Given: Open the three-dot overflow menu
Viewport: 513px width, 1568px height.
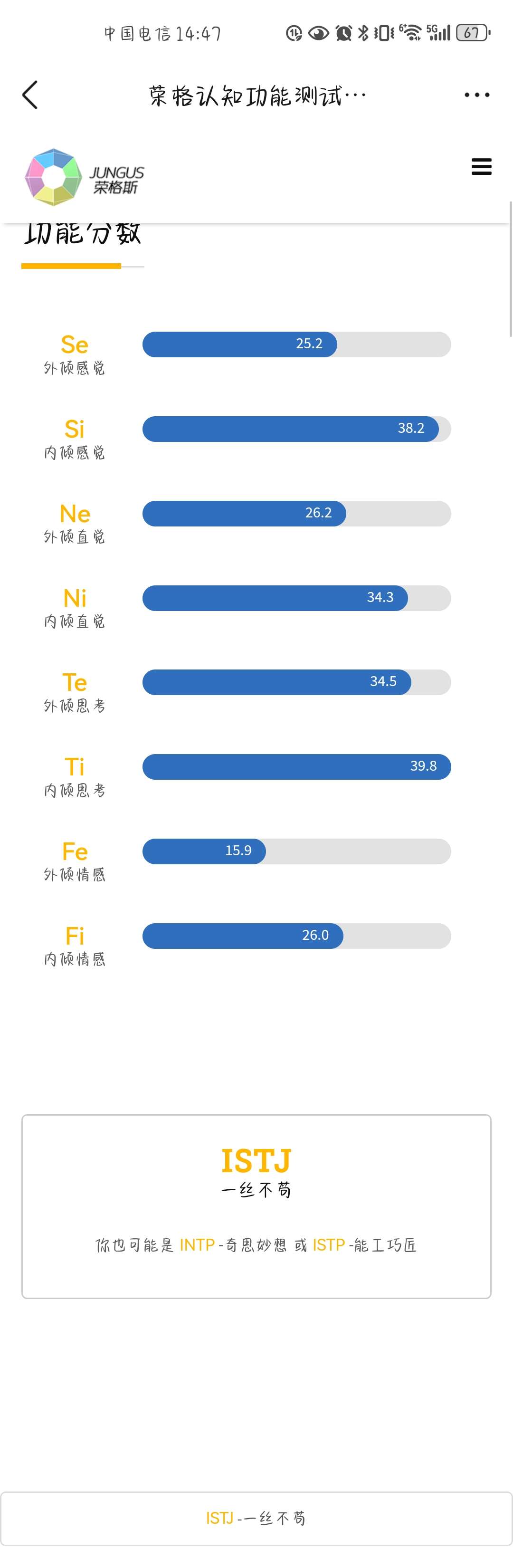Looking at the screenshot, I should click(476, 95).
